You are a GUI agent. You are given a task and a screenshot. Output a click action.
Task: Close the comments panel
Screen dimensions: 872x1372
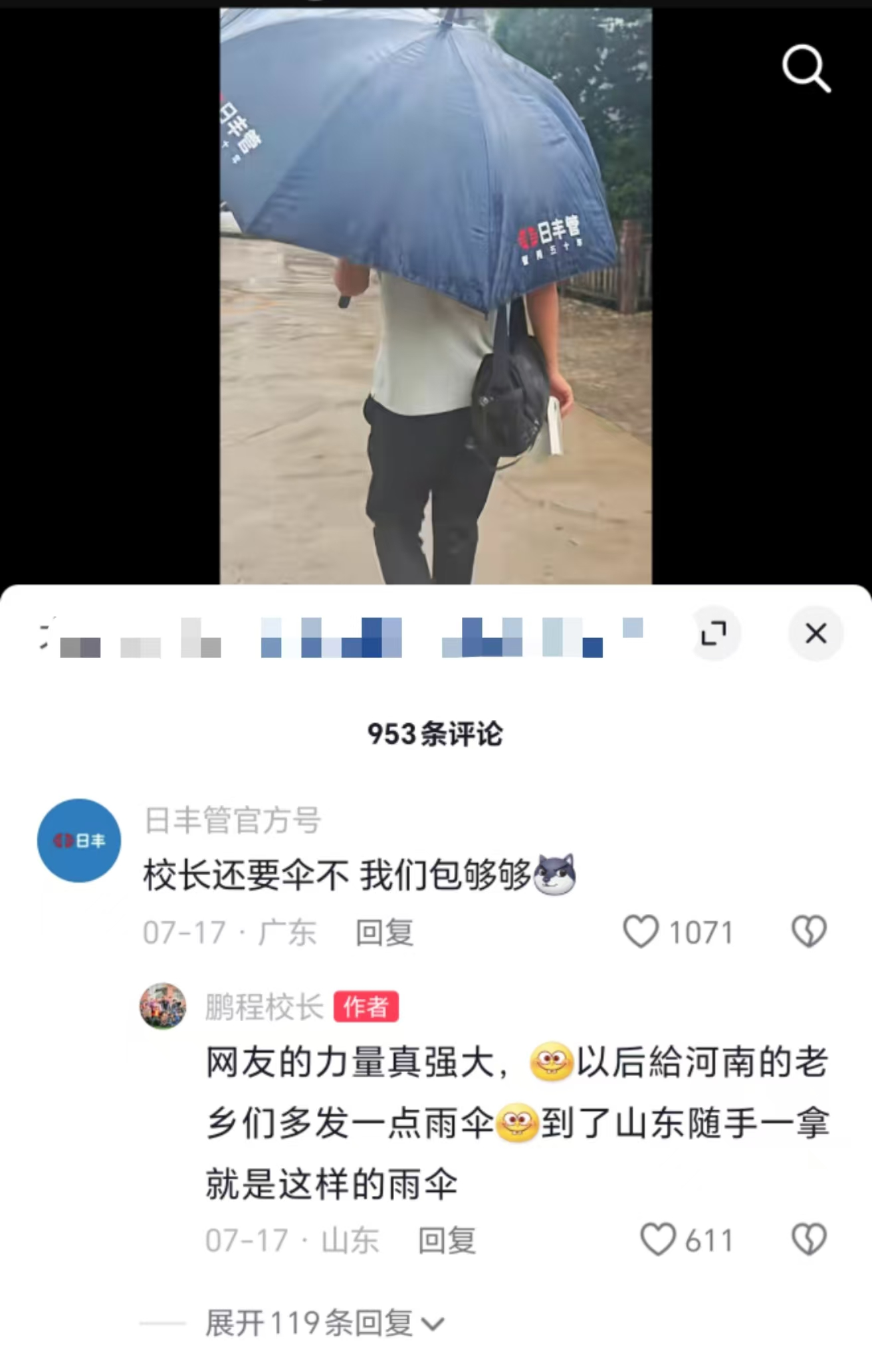click(x=816, y=633)
